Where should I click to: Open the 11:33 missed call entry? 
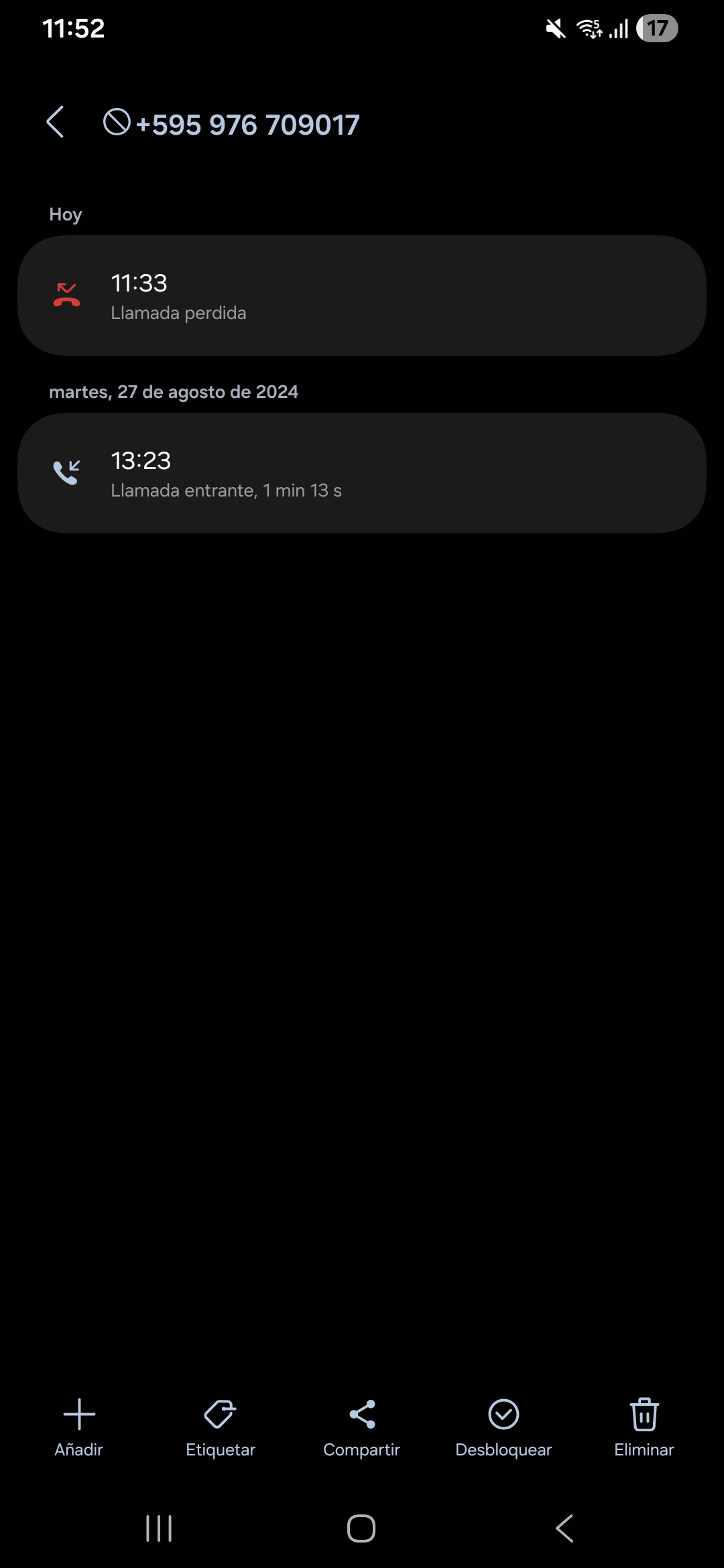(x=362, y=296)
